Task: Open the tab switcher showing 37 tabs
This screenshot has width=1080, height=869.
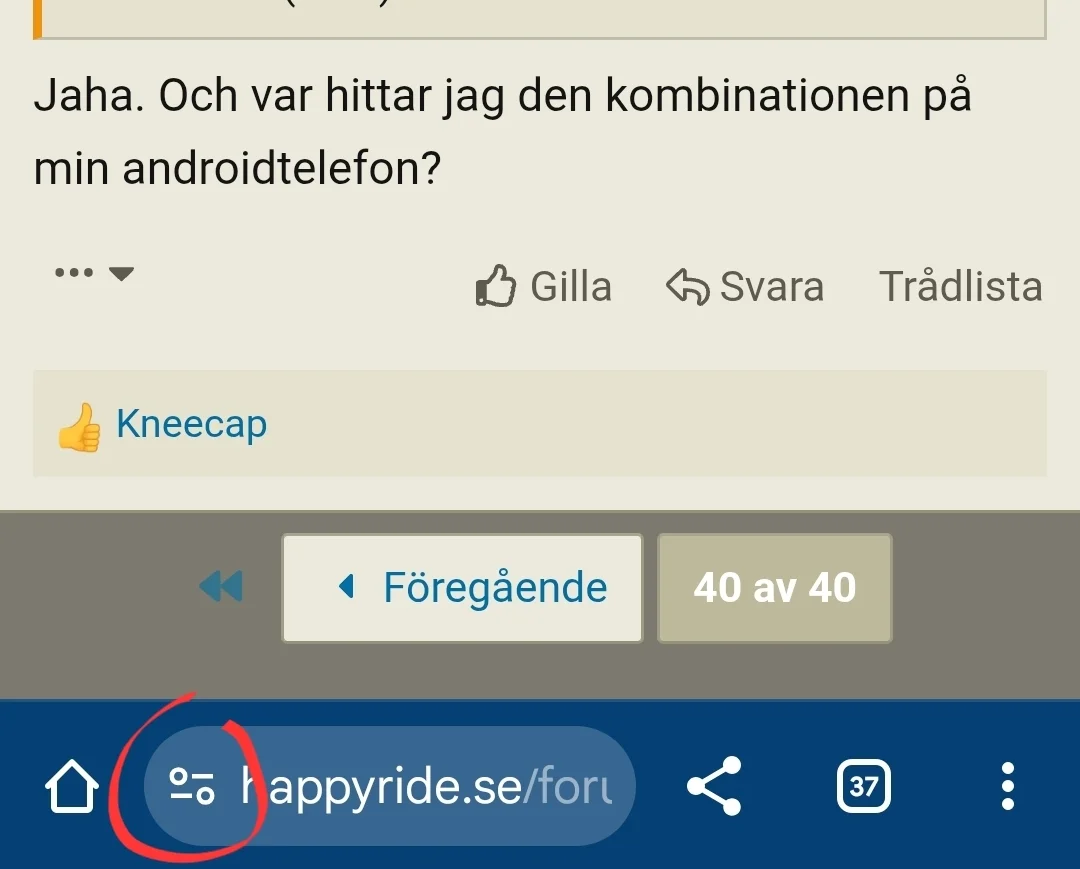Action: [862, 787]
